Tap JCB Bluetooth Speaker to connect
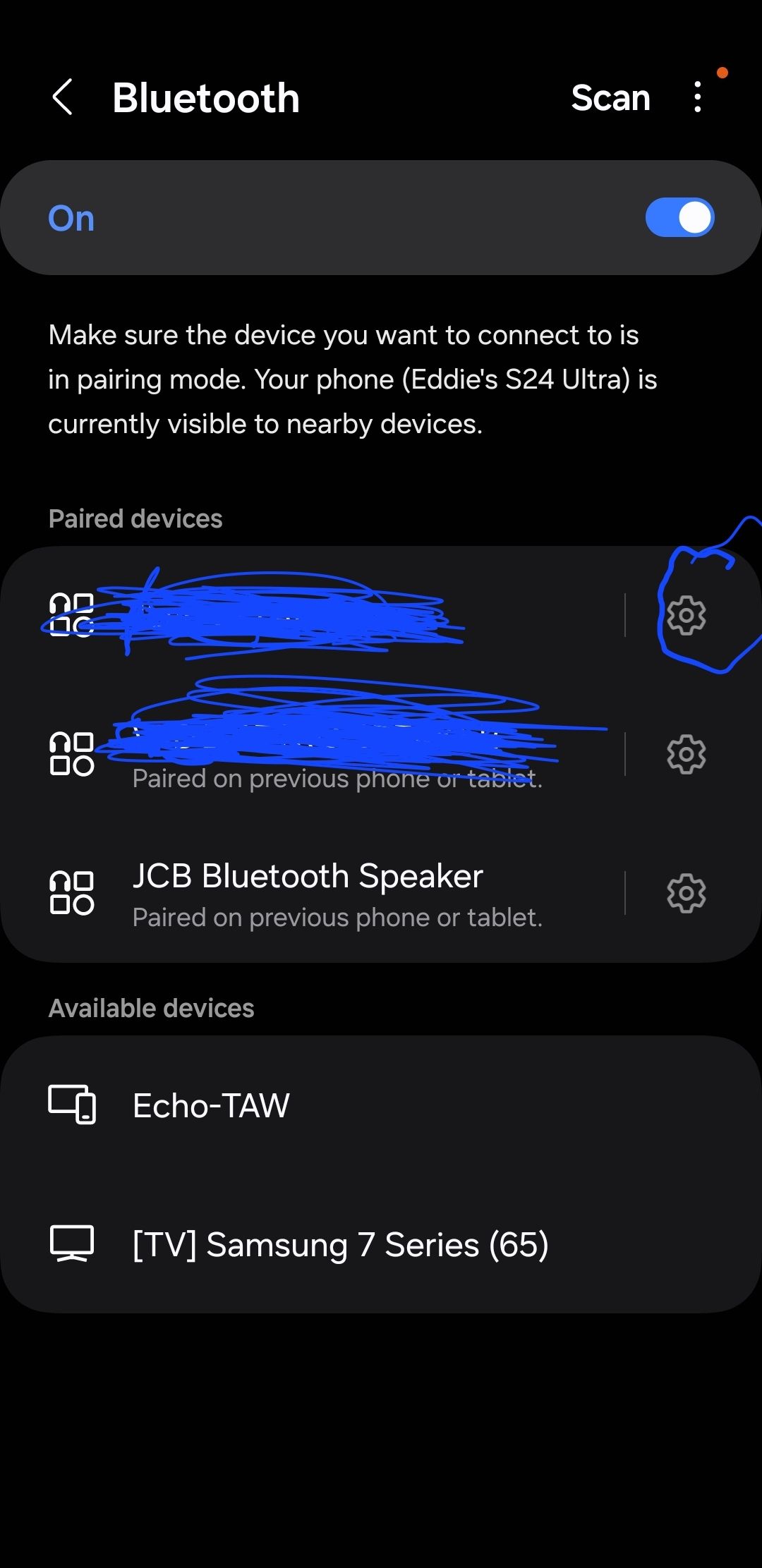This screenshot has height=1568, width=762. (307, 875)
